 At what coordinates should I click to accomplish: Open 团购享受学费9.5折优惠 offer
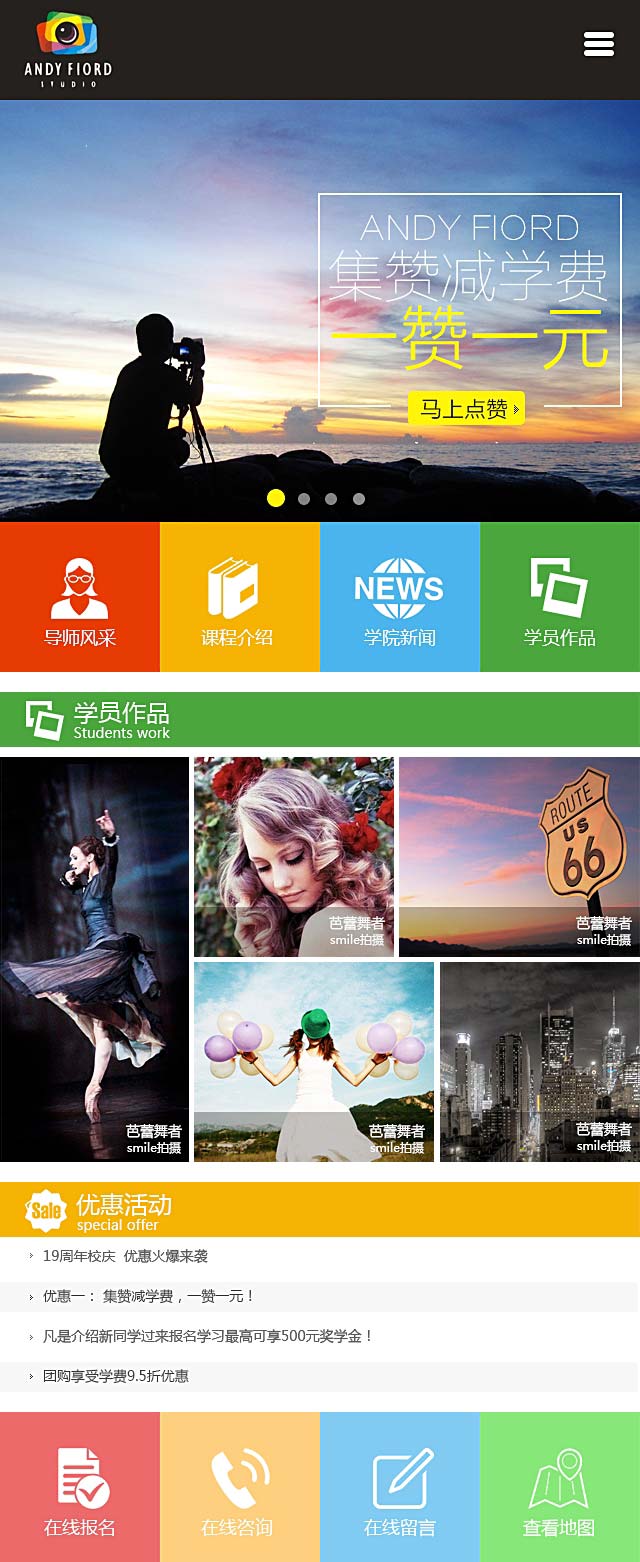coord(116,1376)
